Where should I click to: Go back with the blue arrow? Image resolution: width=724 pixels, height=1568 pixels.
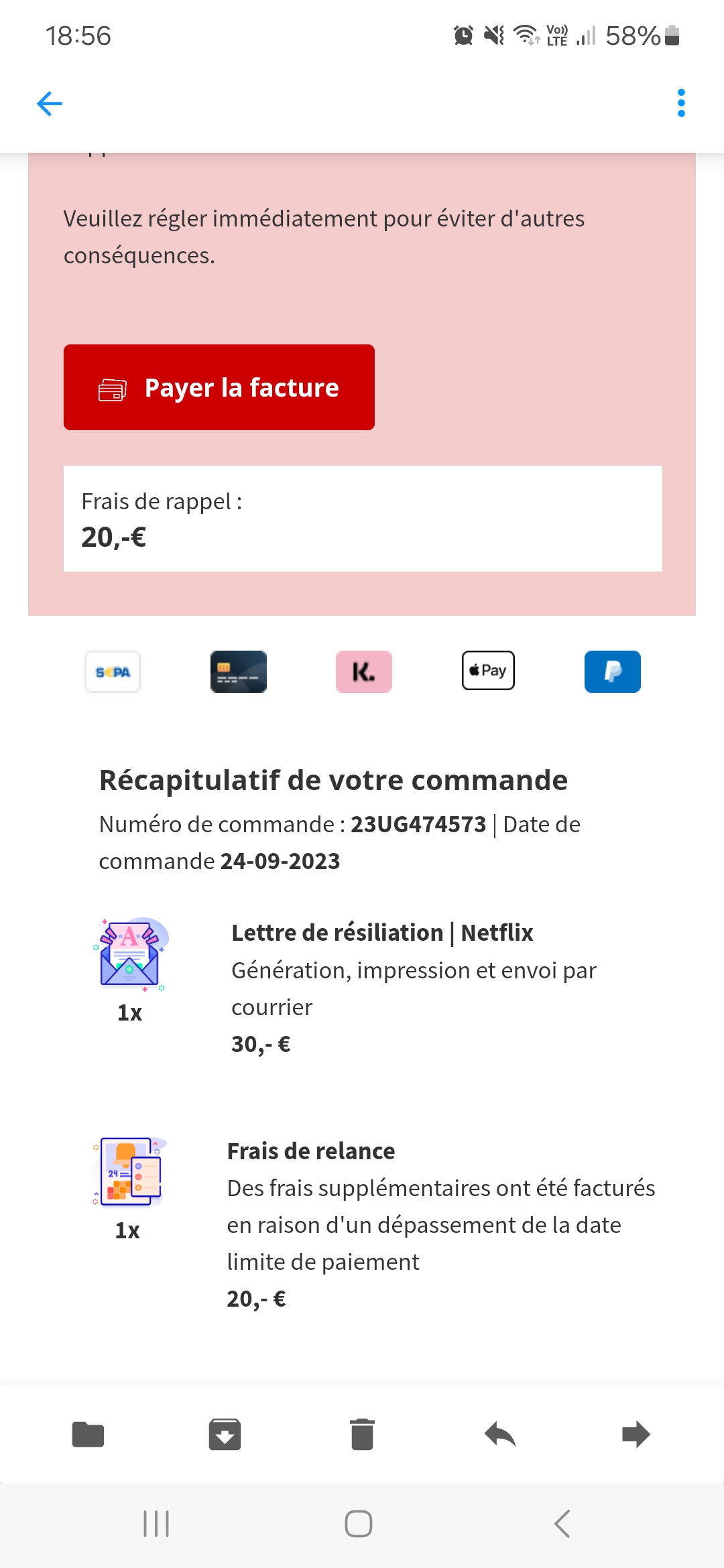coord(49,104)
